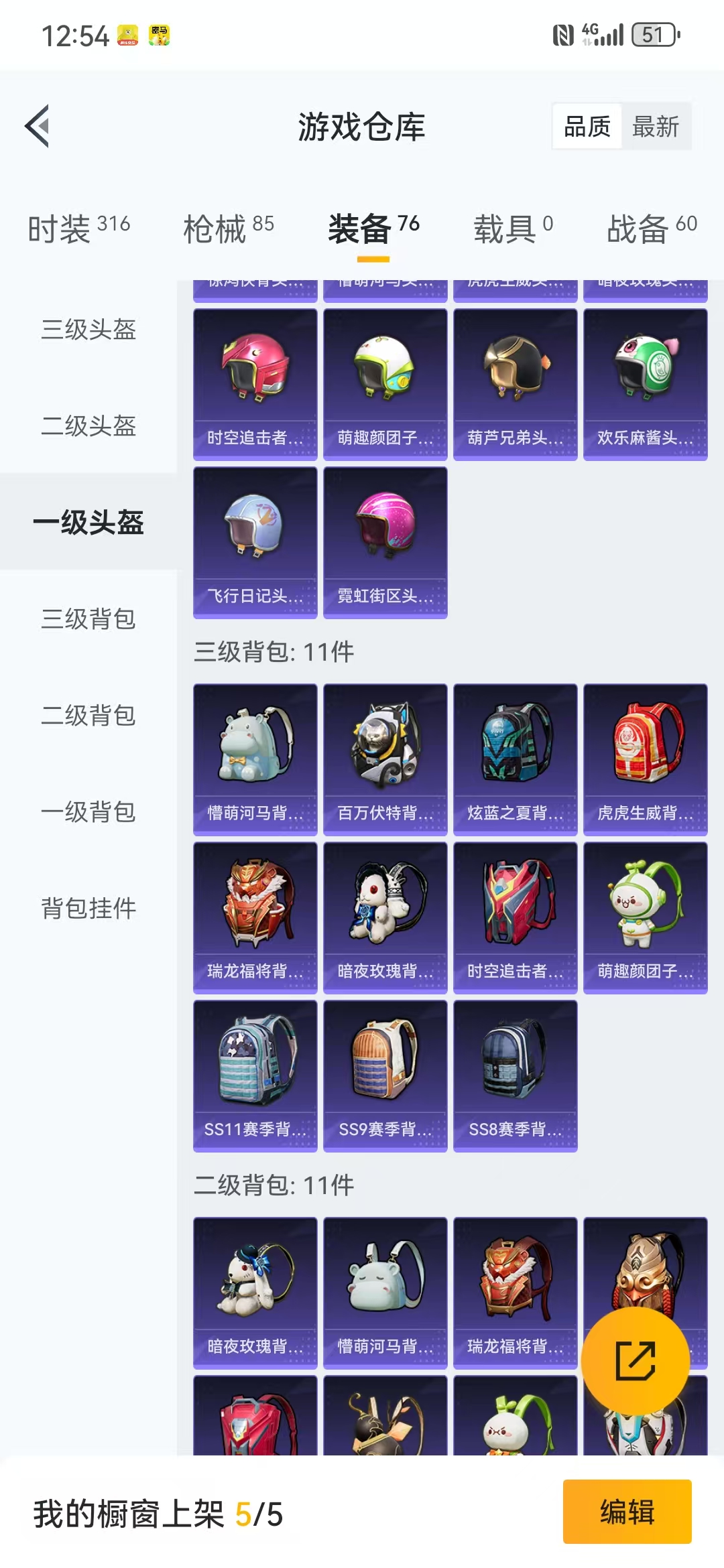
Task: Select 二级背包 in the side menu
Action: click(88, 715)
